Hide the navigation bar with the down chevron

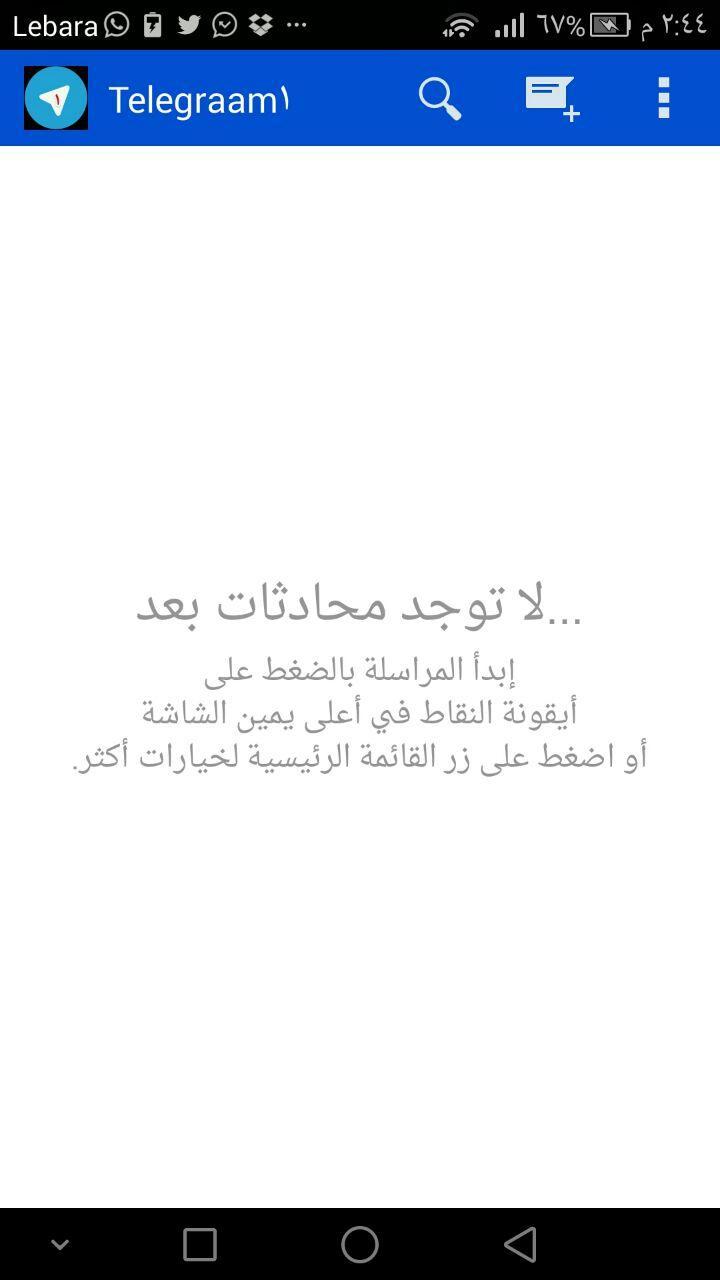point(60,1244)
